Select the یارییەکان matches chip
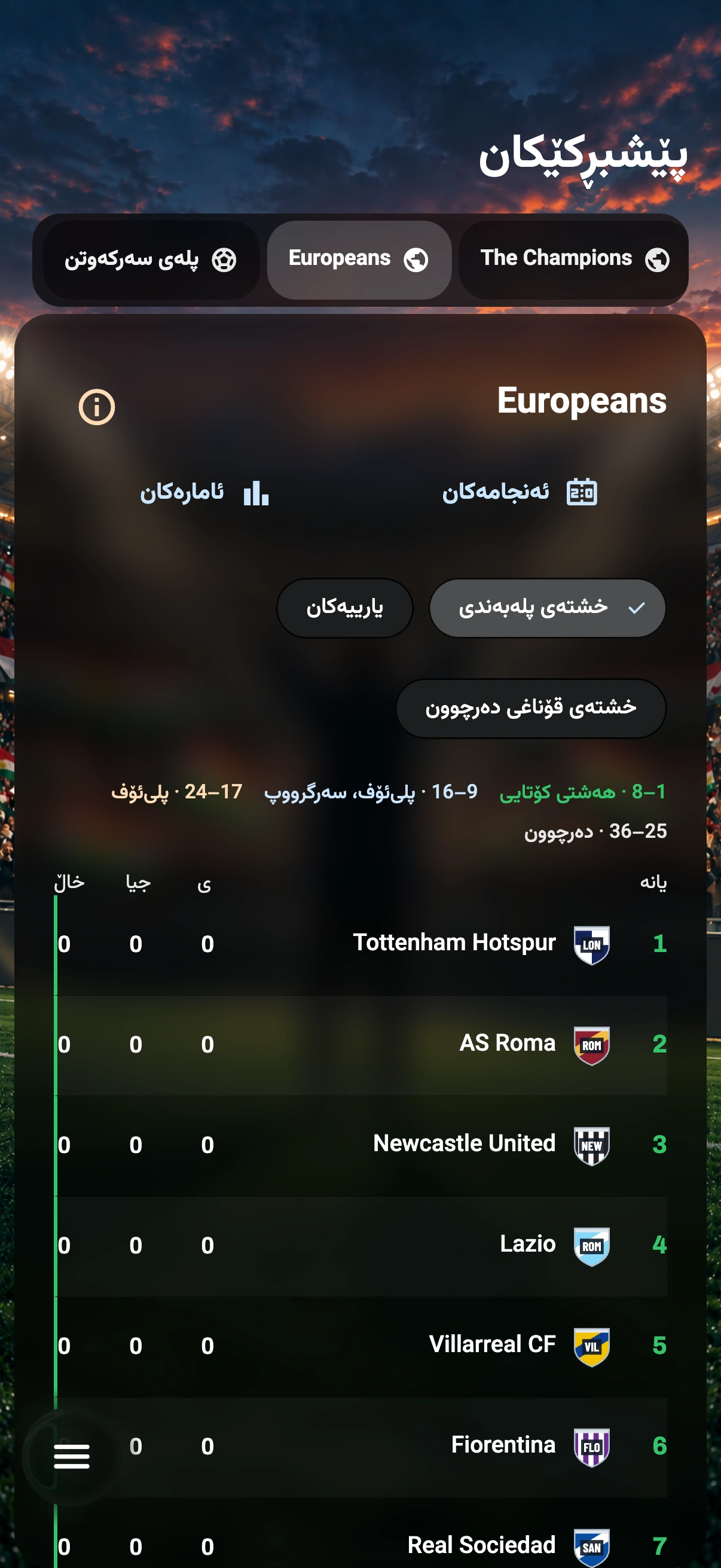721x1568 pixels. (344, 608)
